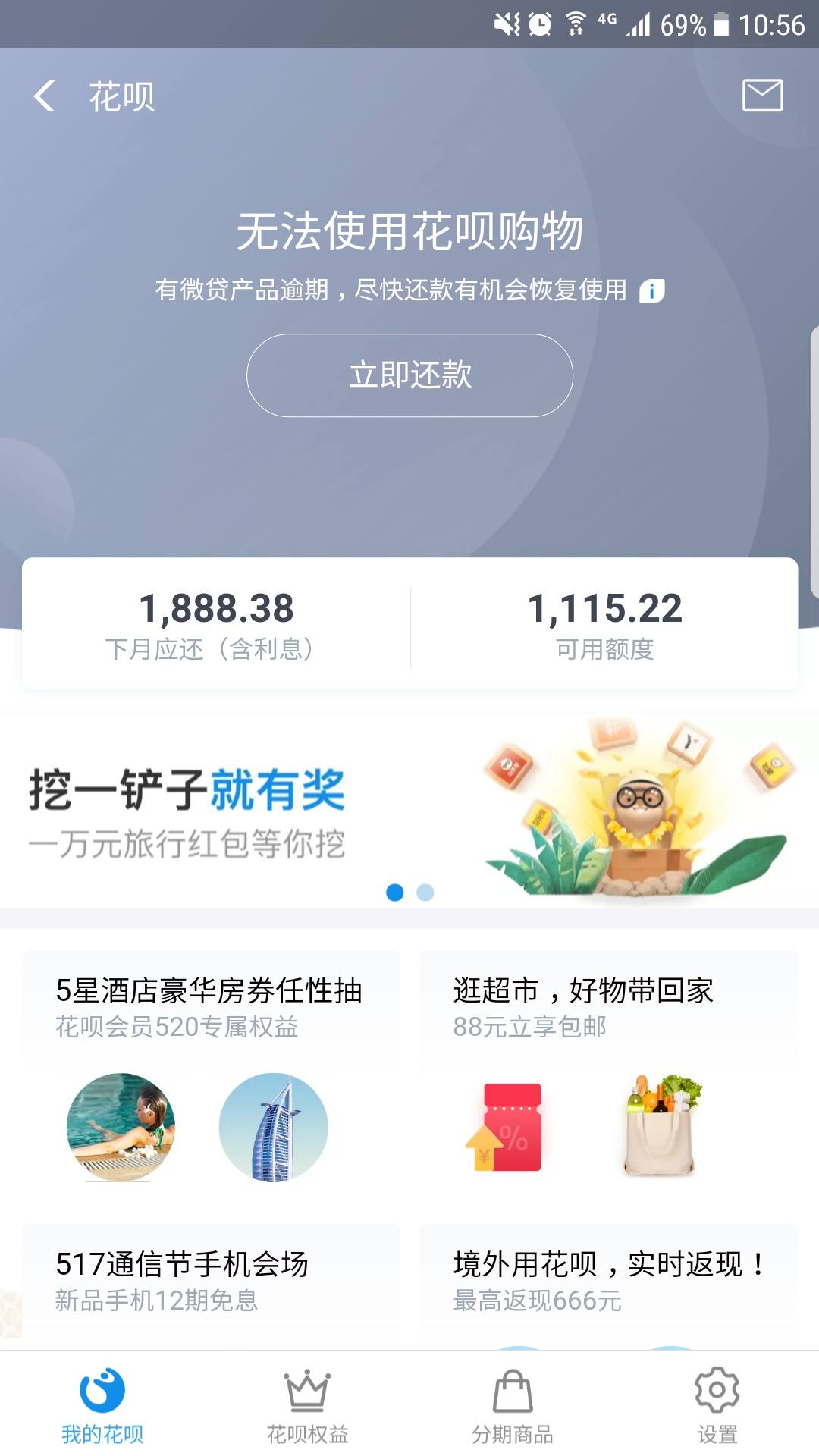
Task: Go back using the top-left arrow
Action: pos(45,96)
